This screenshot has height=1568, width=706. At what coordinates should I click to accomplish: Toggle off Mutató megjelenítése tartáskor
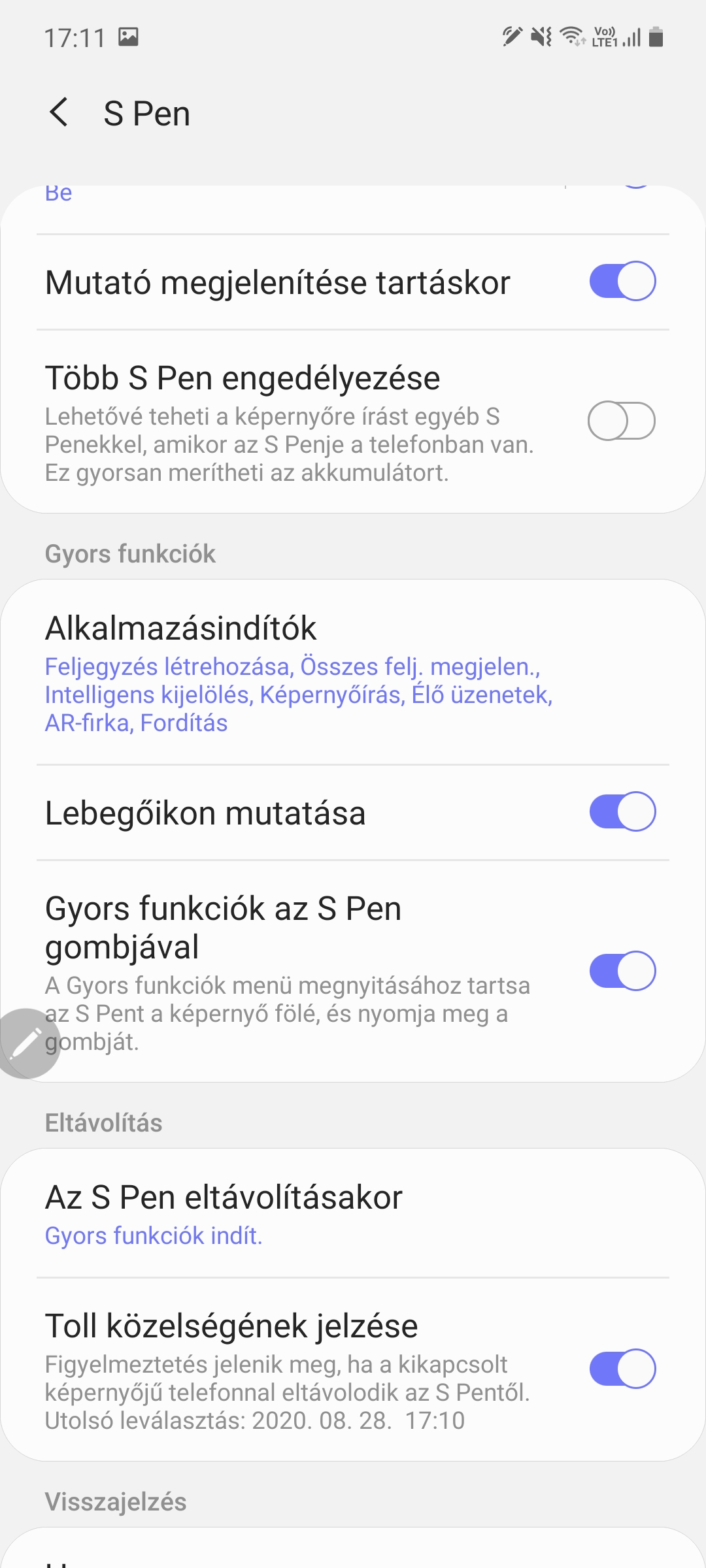pos(622,281)
